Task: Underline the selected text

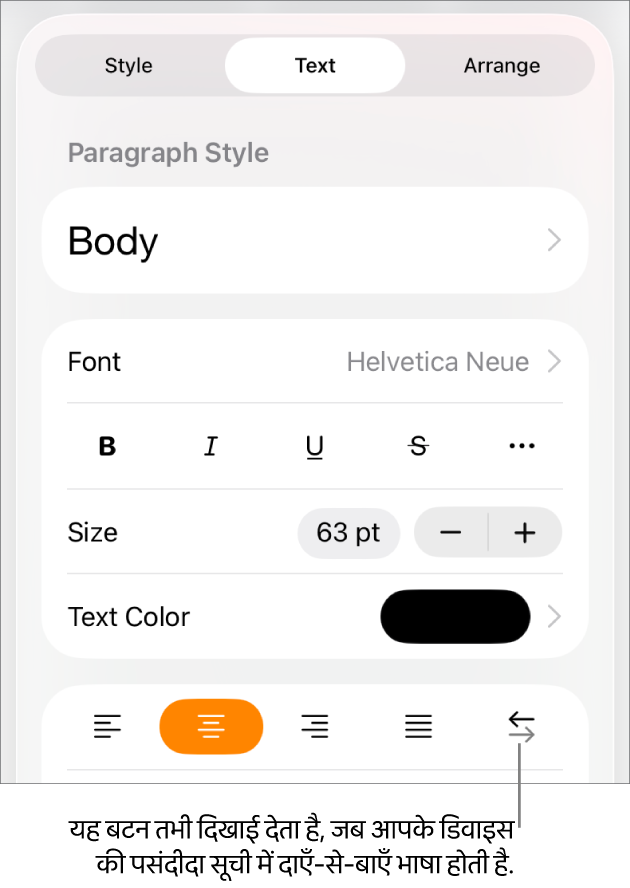Action: (x=315, y=447)
